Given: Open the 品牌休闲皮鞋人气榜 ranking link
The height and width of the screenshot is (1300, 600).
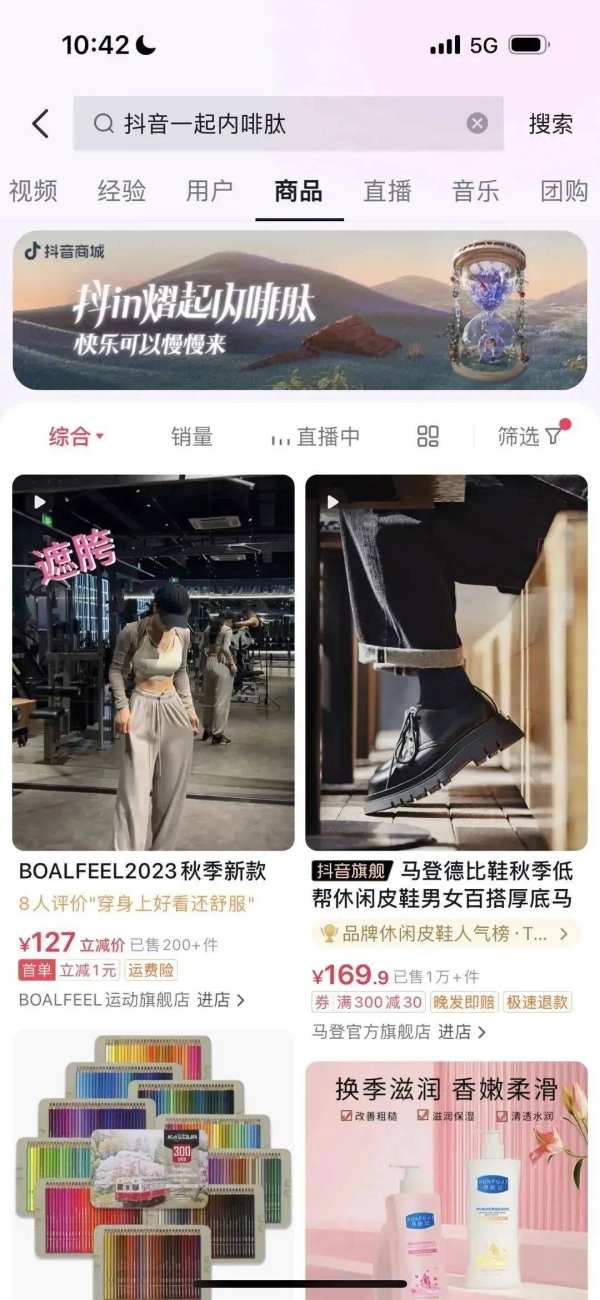Looking at the screenshot, I should (445, 934).
